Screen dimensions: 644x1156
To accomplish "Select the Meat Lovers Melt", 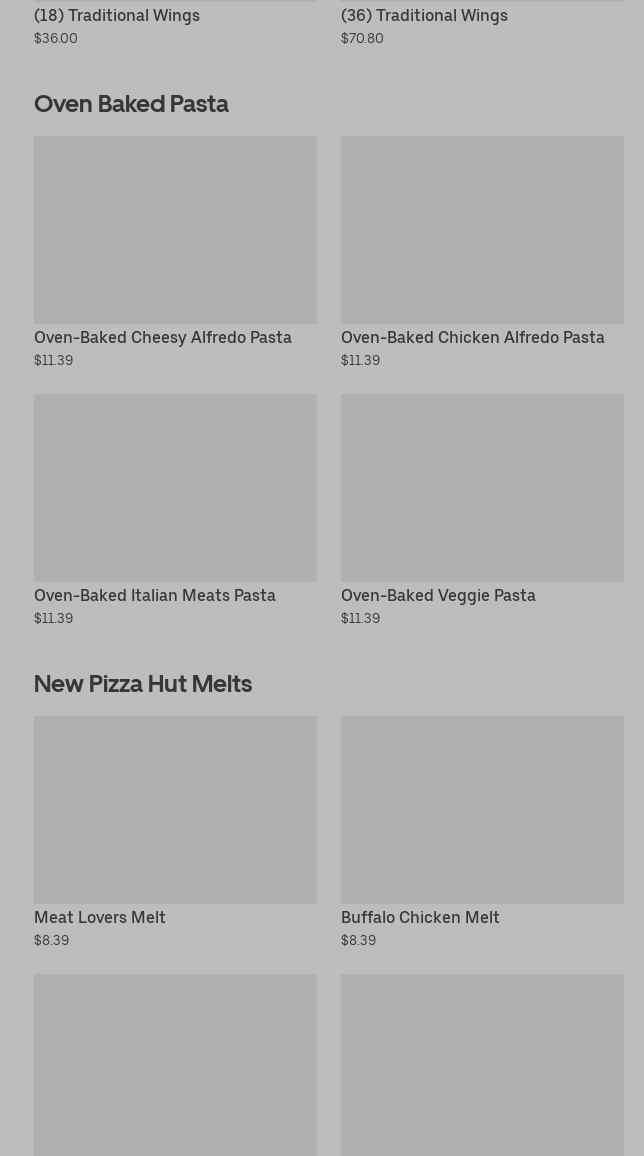I will (175, 832).
